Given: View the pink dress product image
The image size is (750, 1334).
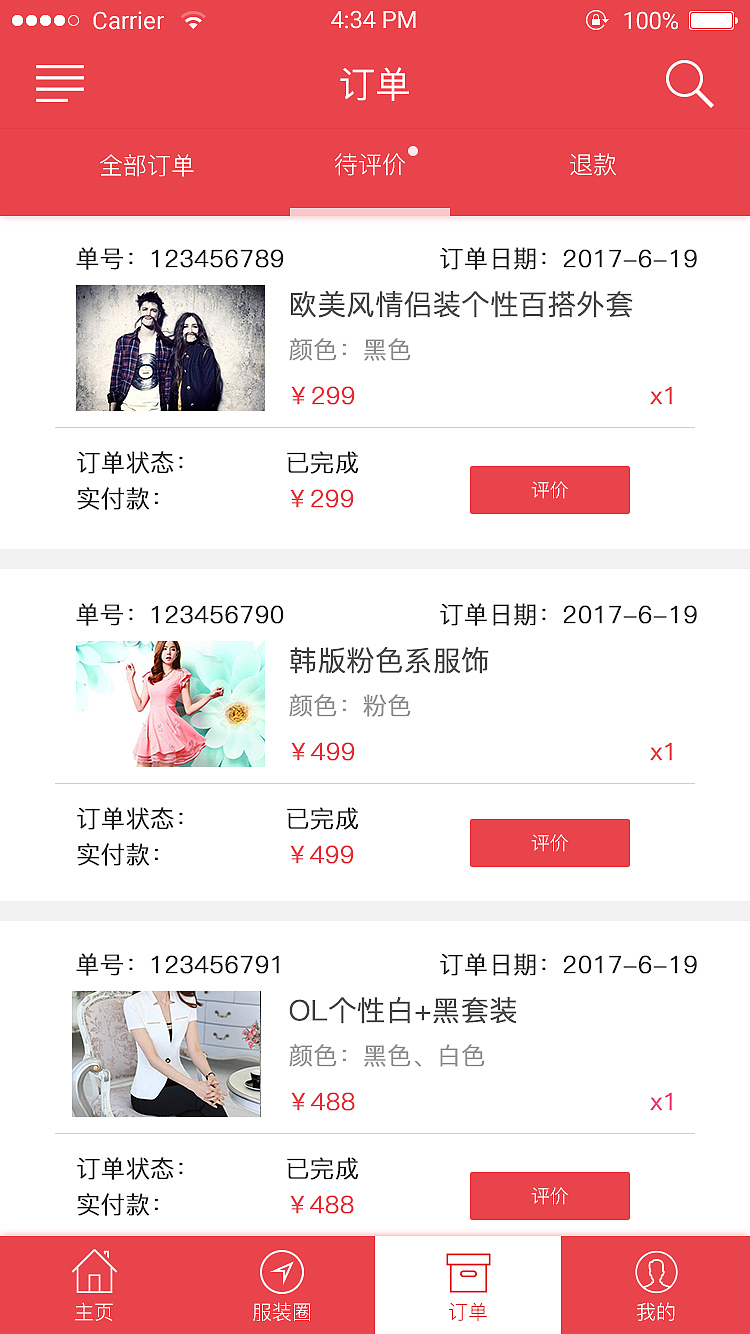Looking at the screenshot, I should tap(170, 704).
